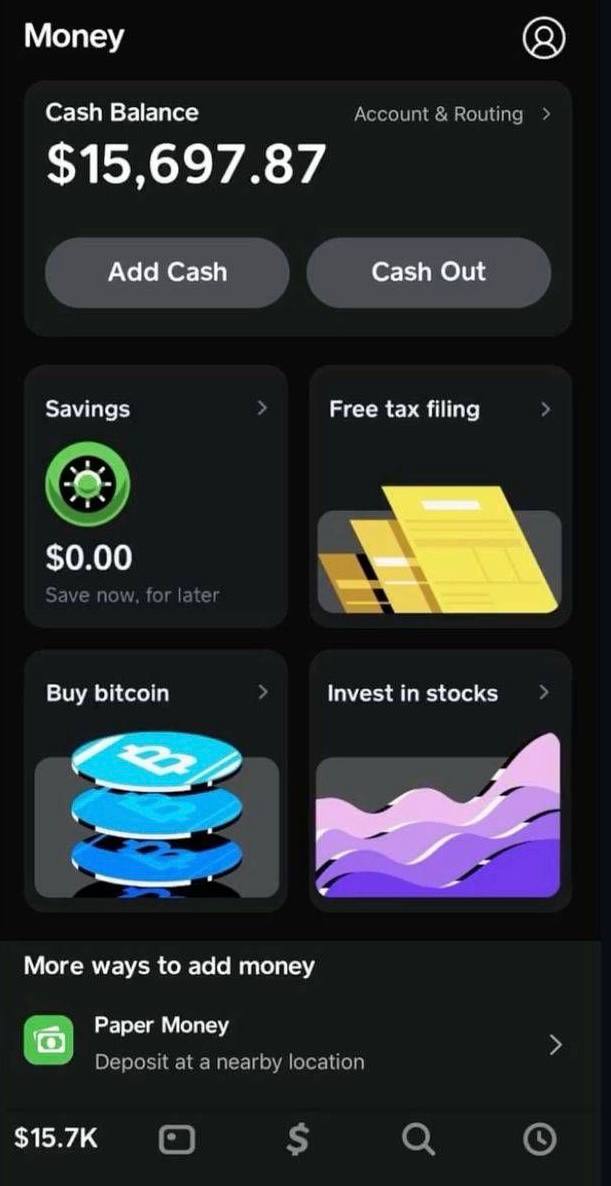Viewport: 611px width, 1186px height.
Task: Open the Buy bitcoin card
Action: coord(156,780)
